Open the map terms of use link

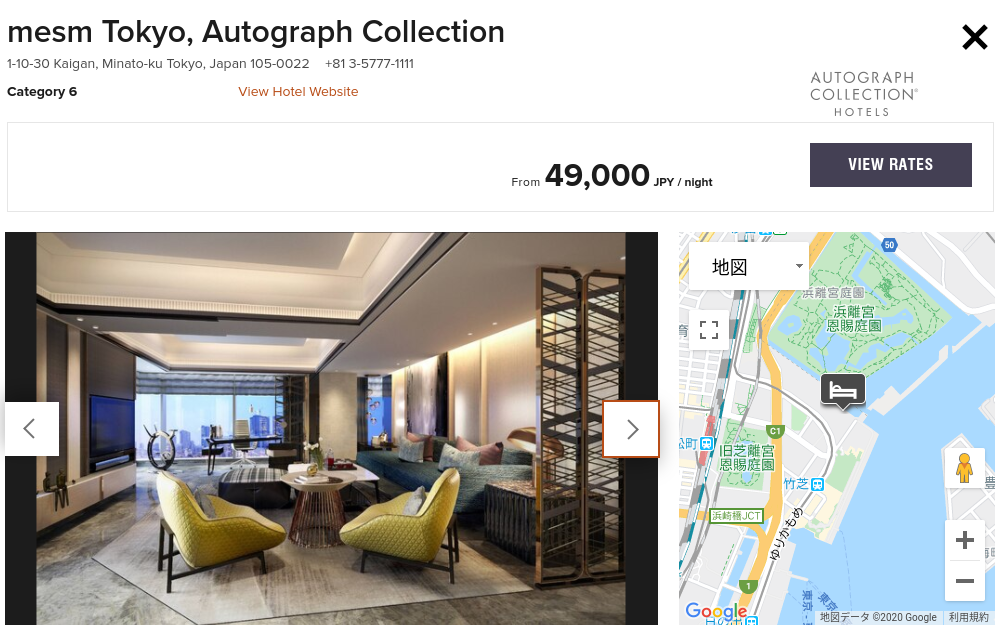pyautogui.click(x=969, y=618)
